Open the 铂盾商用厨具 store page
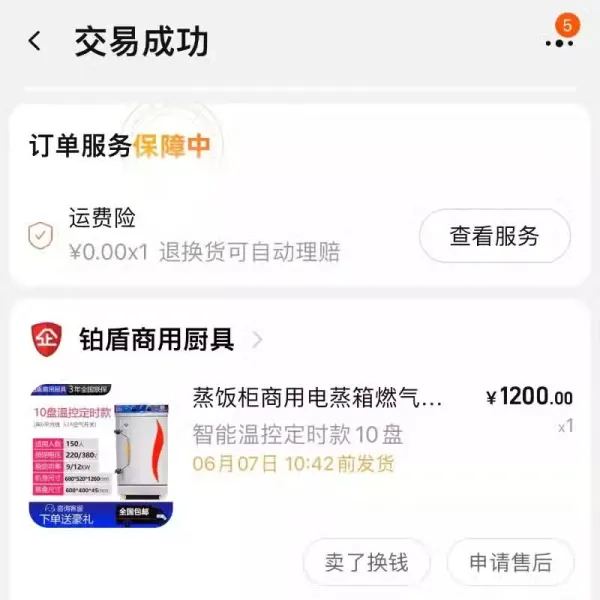The image size is (600, 600). click(x=156, y=340)
